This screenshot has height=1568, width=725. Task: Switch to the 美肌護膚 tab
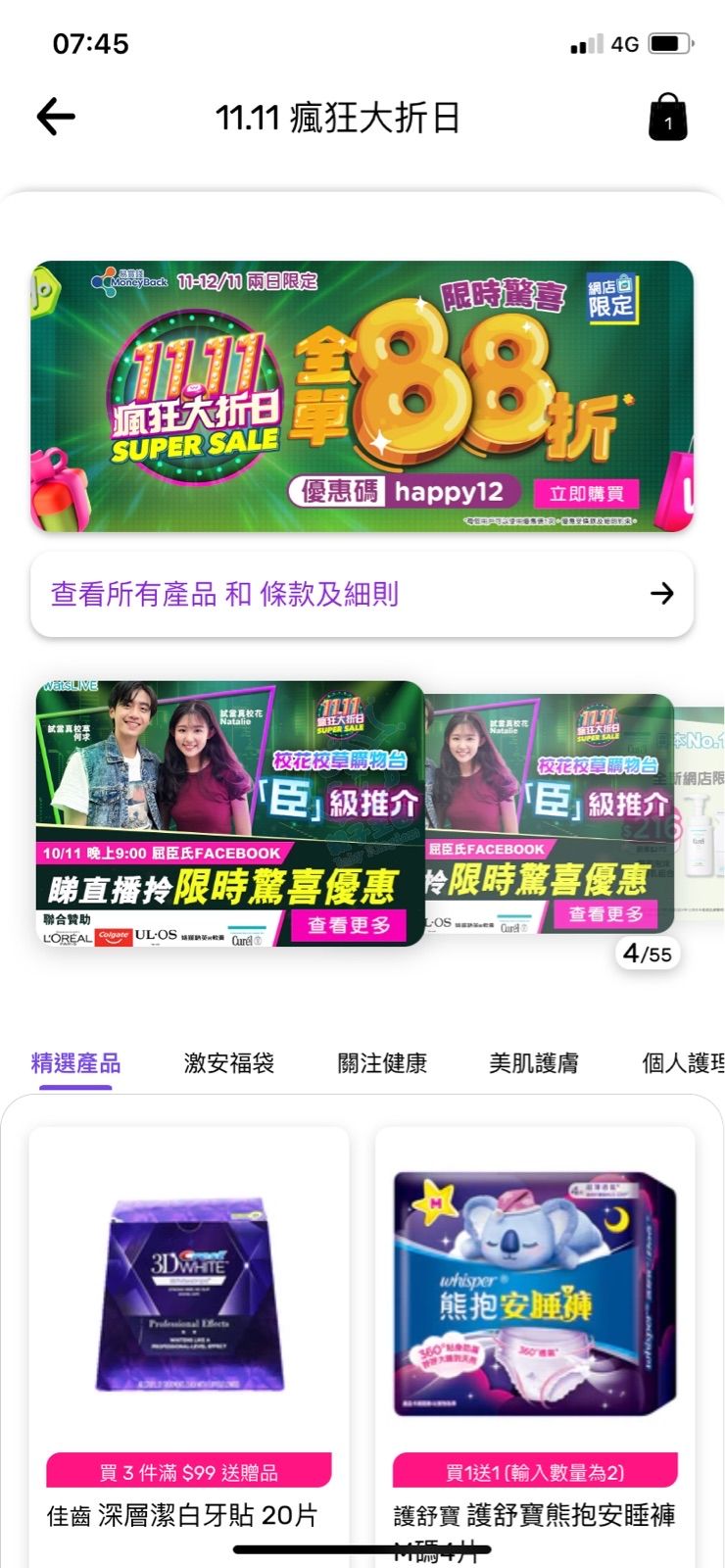(534, 1063)
